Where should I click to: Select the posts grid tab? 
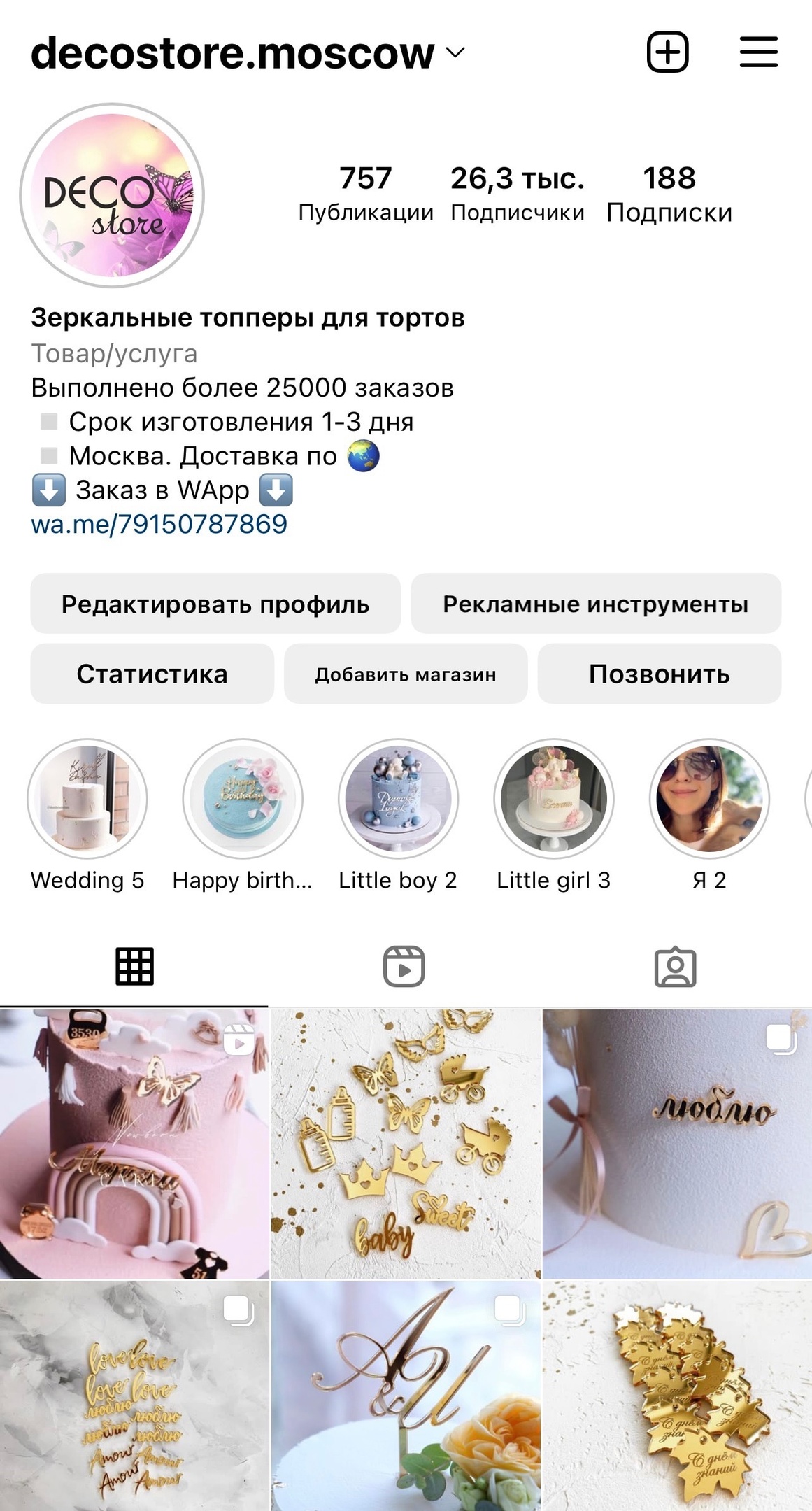tap(134, 967)
